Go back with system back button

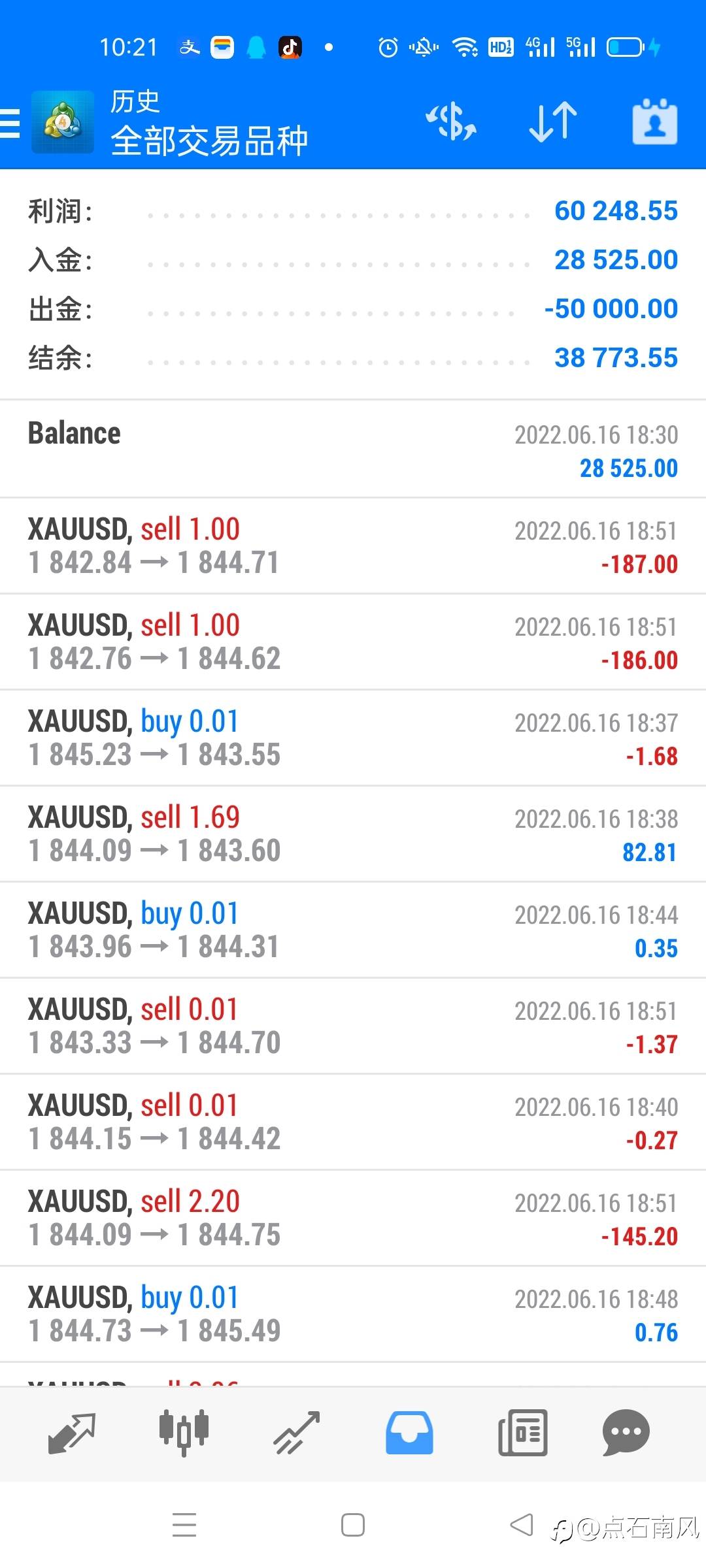(x=522, y=1526)
